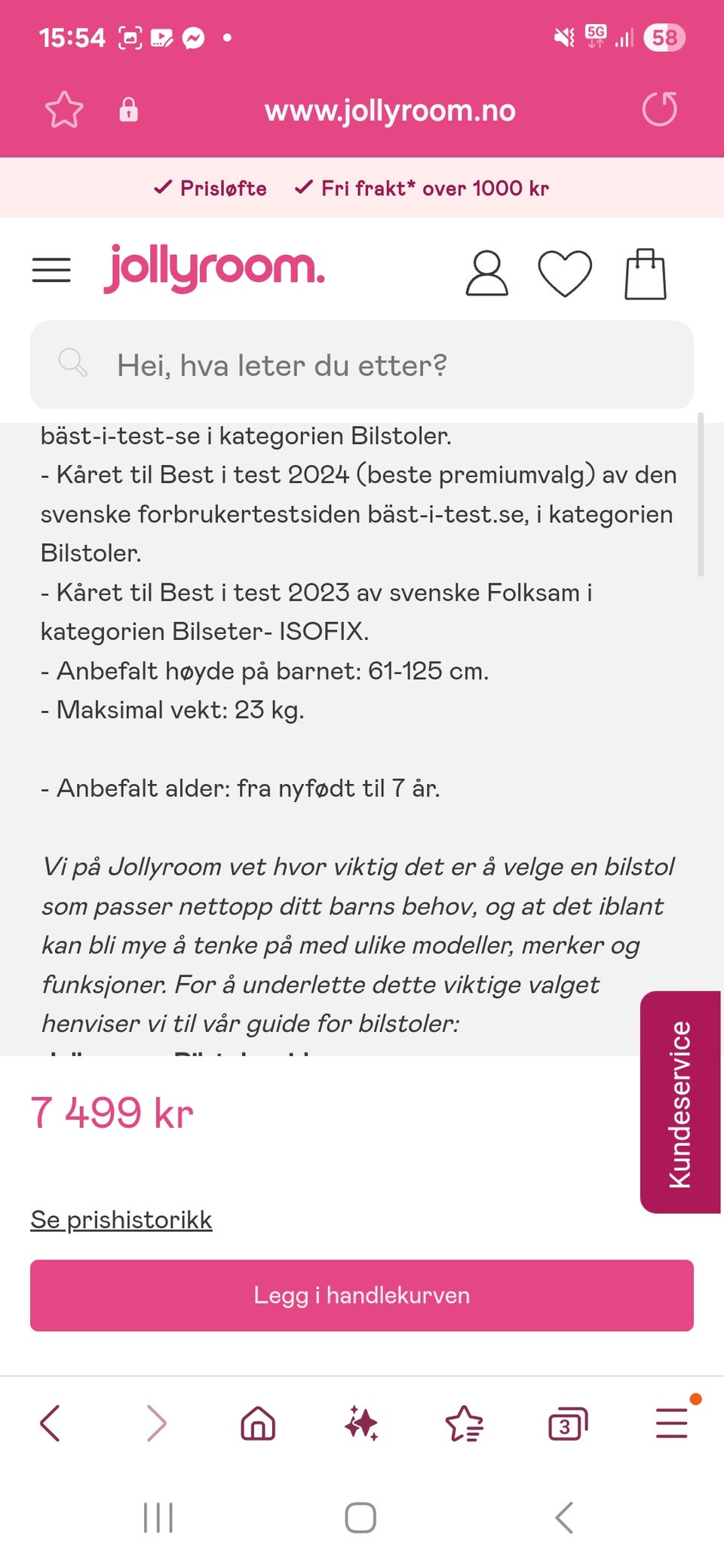This screenshot has height=1568, width=724.
Task: Go to the browser home page icon
Action: 257,1424
